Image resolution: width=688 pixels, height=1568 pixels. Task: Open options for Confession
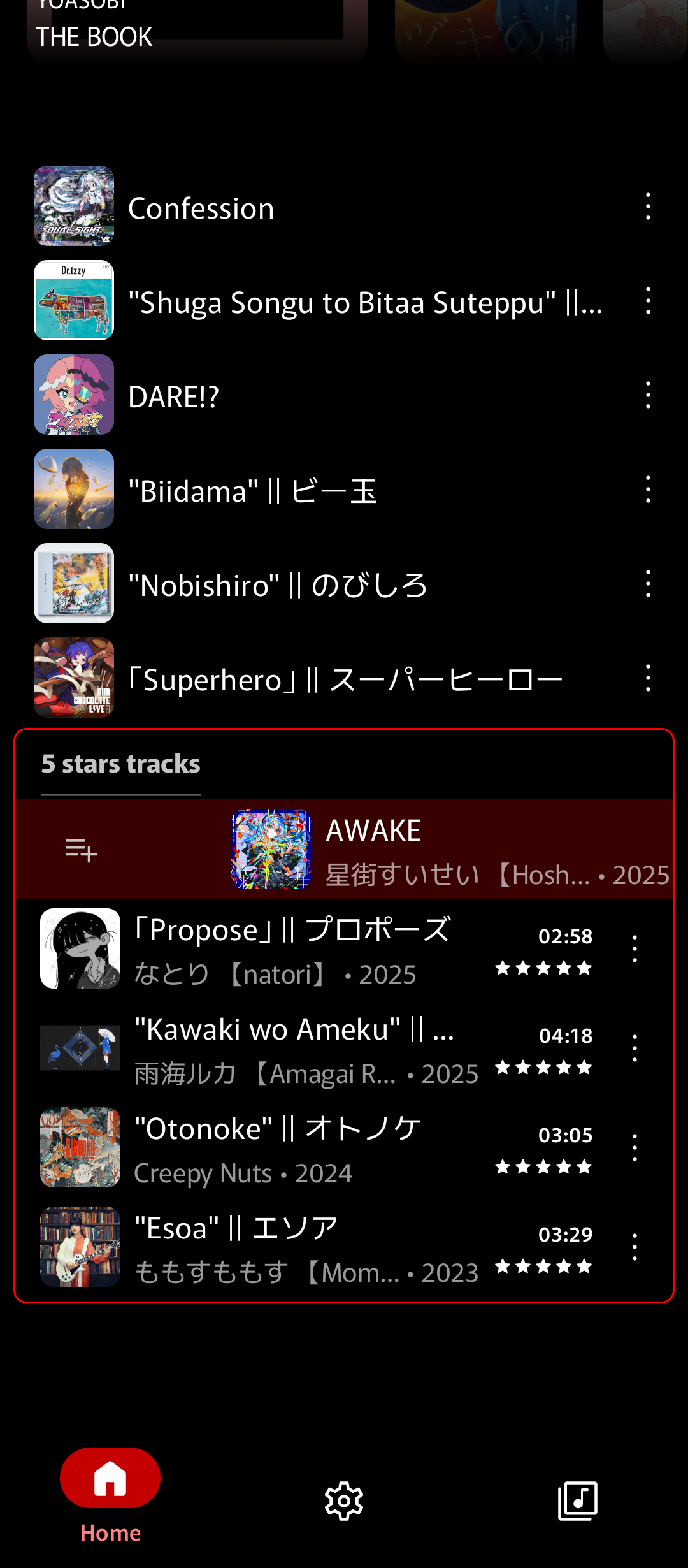pyautogui.click(x=648, y=207)
